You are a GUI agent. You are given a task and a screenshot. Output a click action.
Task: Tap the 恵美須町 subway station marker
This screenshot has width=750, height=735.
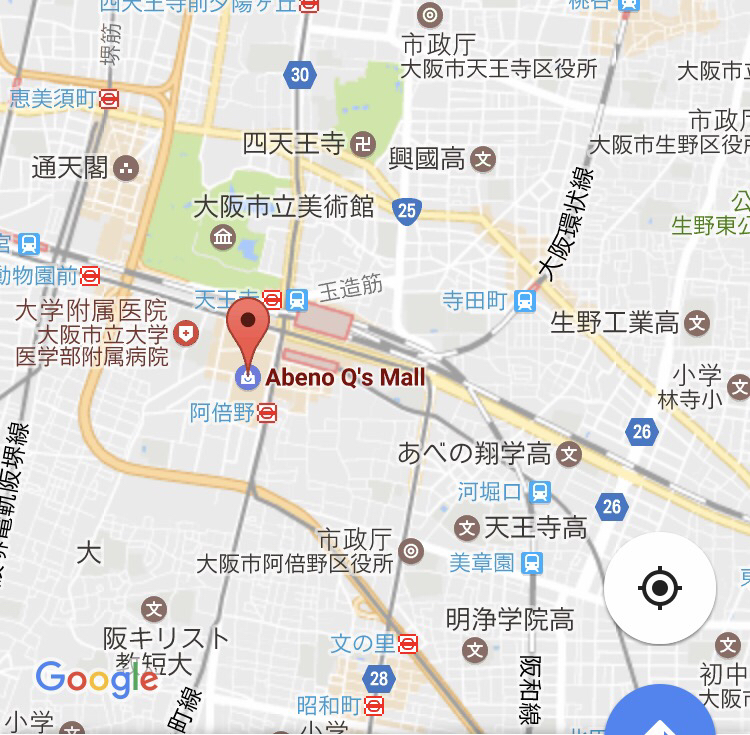coord(109,98)
